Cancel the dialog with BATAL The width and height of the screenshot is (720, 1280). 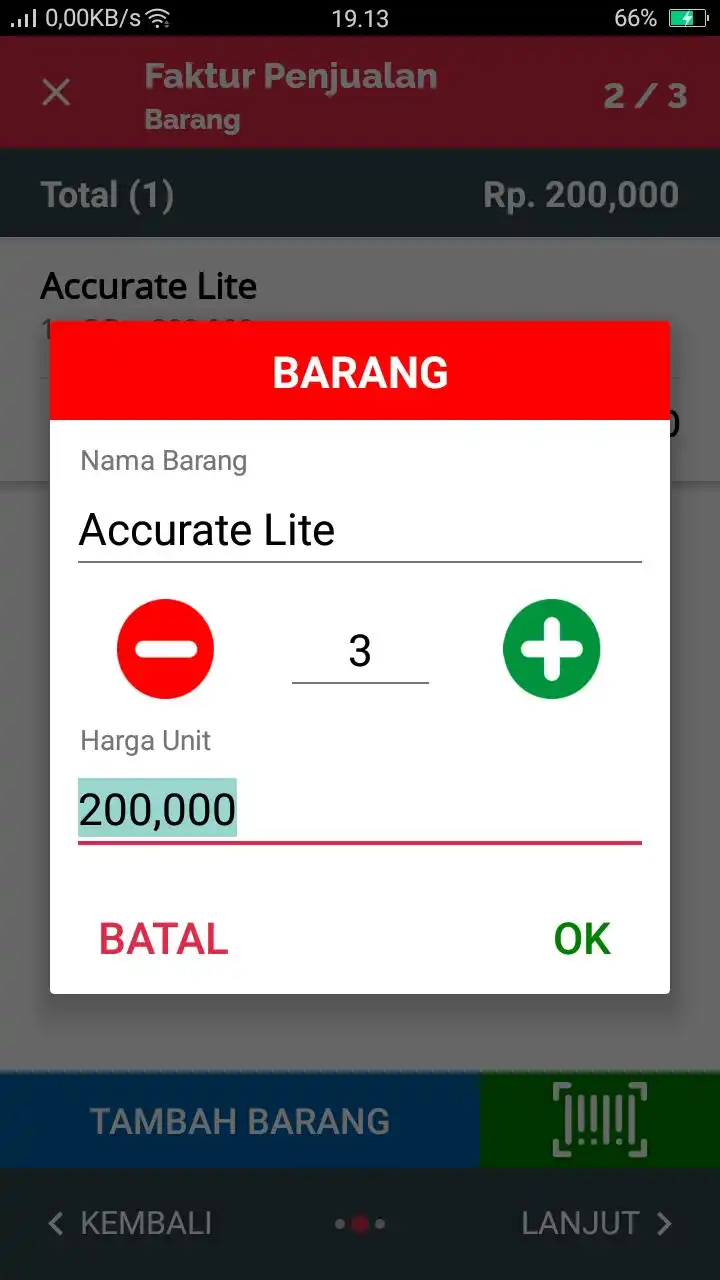(x=164, y=939)
